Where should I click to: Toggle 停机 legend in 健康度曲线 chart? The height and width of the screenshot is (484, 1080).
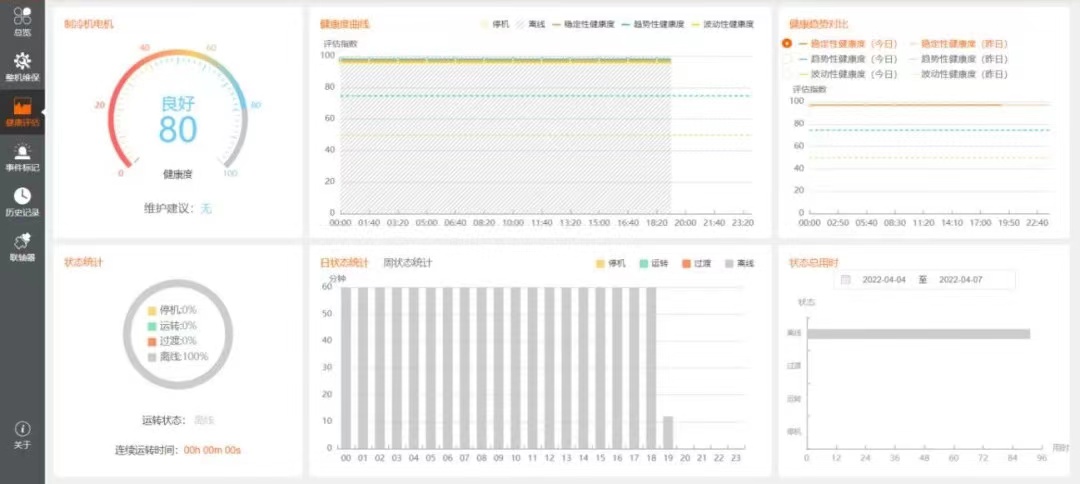click(494, 22)
